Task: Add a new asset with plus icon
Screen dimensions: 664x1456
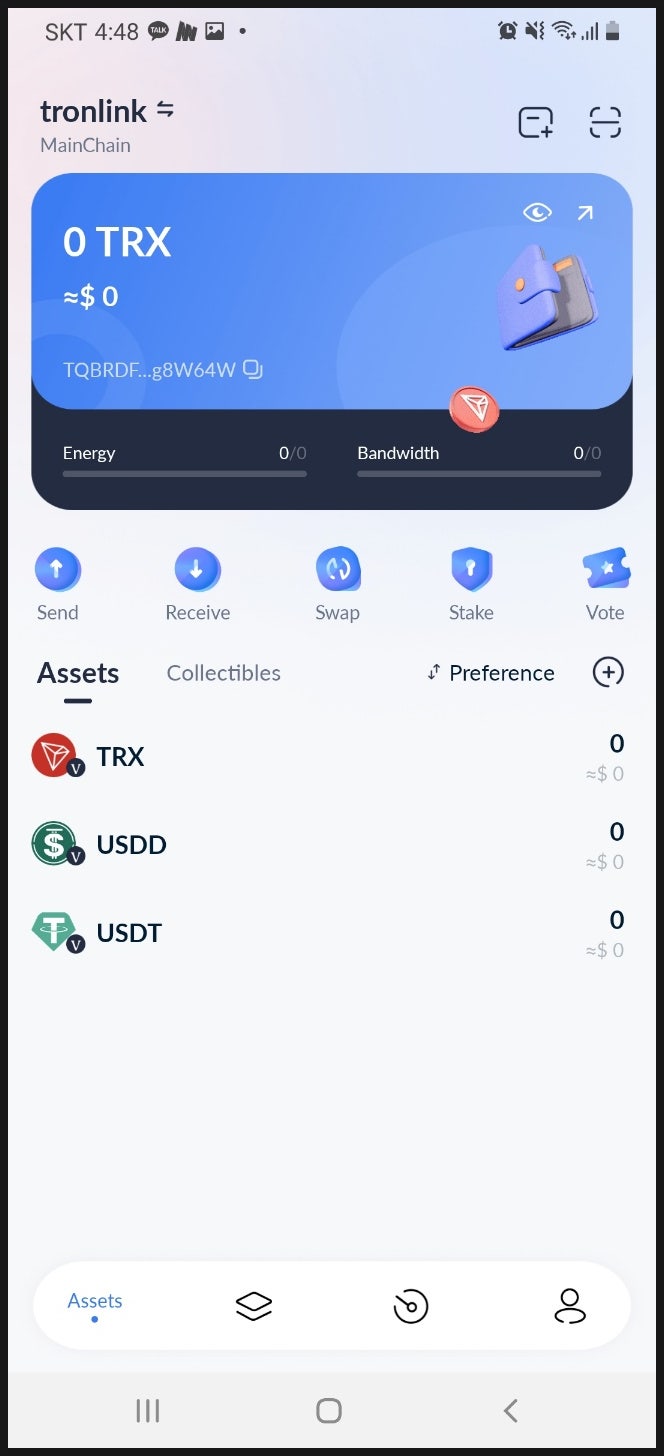Action: point(608,672)
